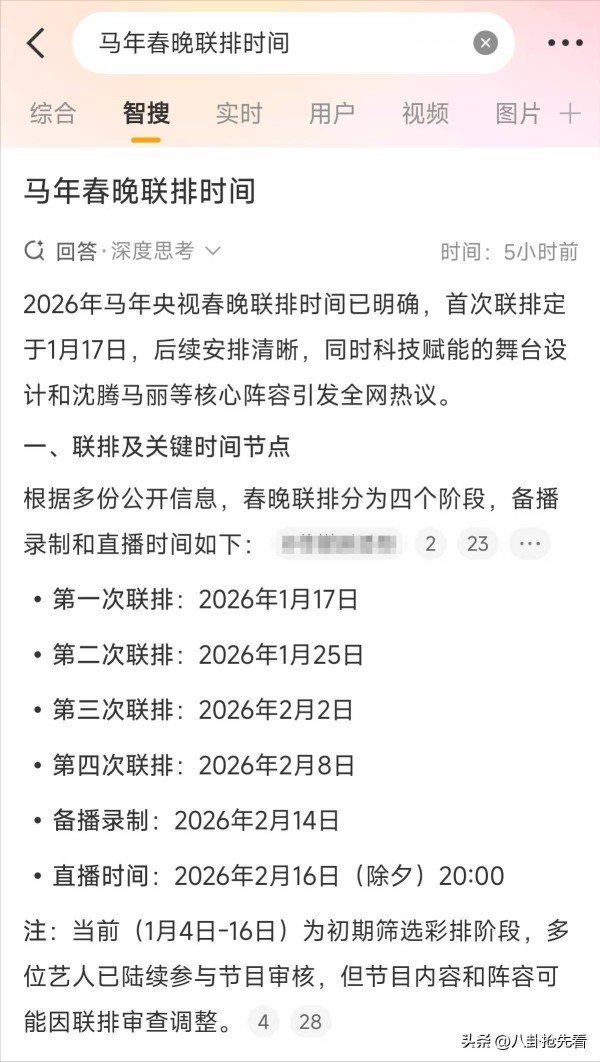The height and width of the screenshot is (1062, 600).
Task: Show the 图片 tab
Action: click(517, 113)
